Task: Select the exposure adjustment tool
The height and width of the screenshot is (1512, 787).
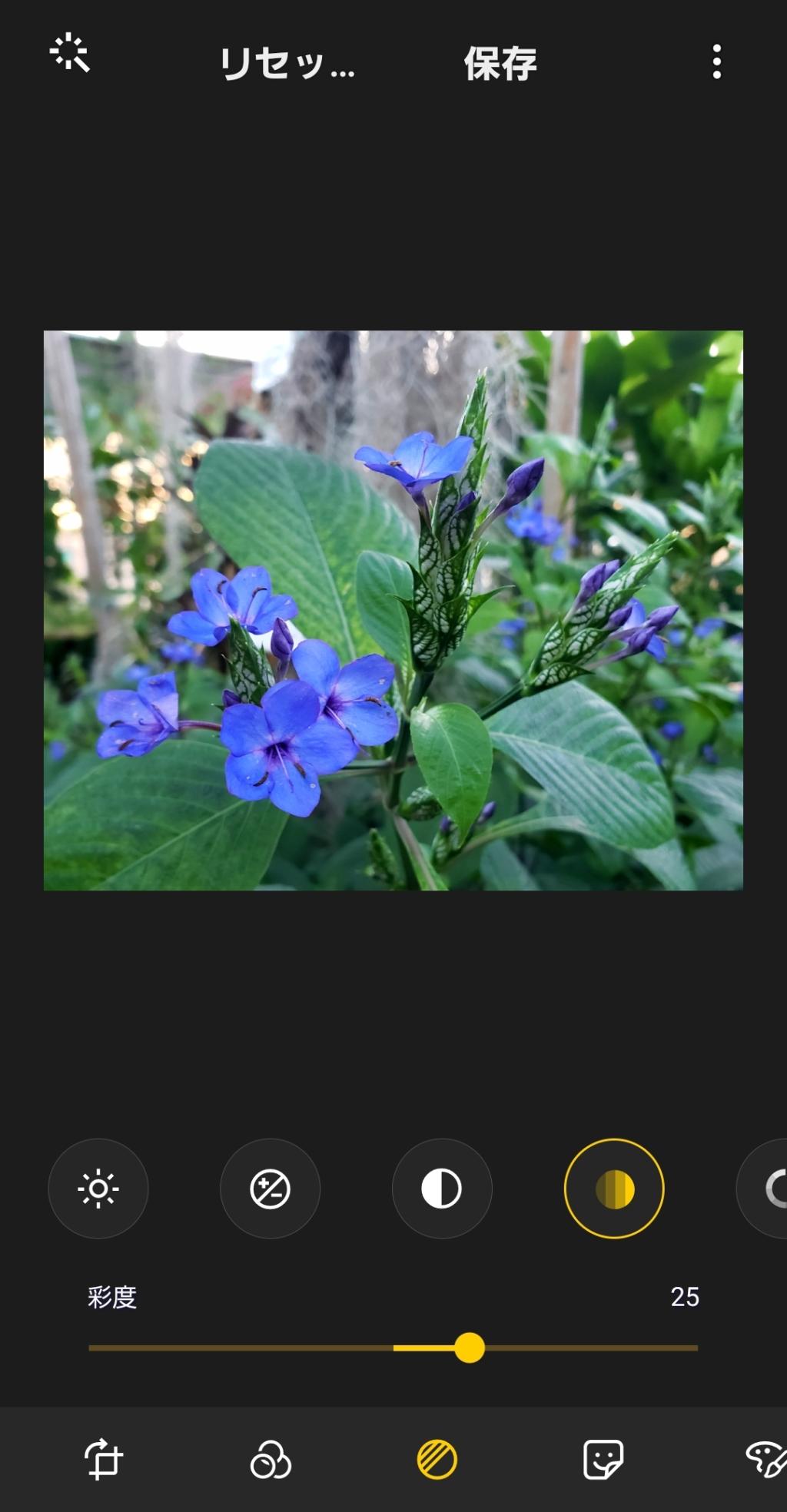Action: pyautogui.click(x=271, y=1189)
